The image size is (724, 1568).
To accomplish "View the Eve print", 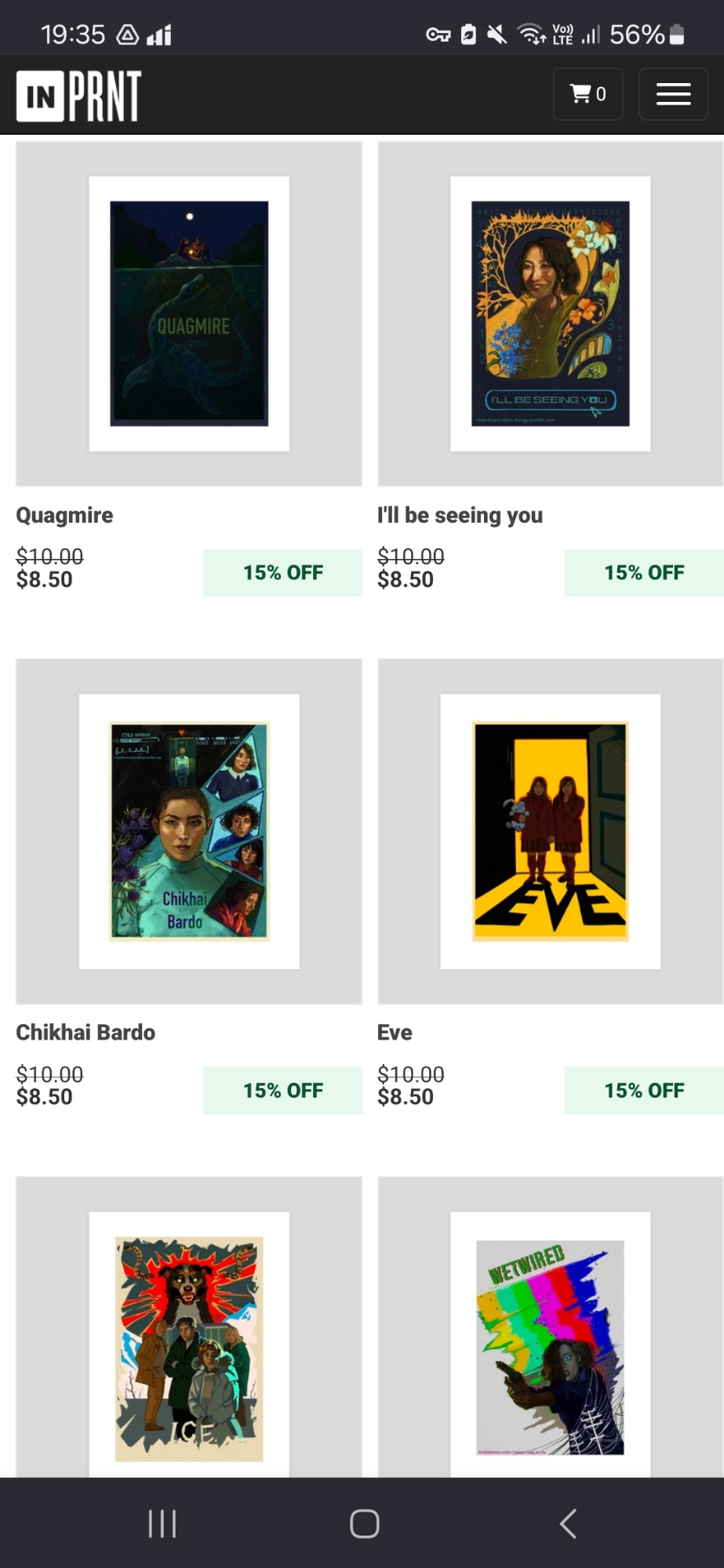I will pyautogui.click(x=550, y=831).
